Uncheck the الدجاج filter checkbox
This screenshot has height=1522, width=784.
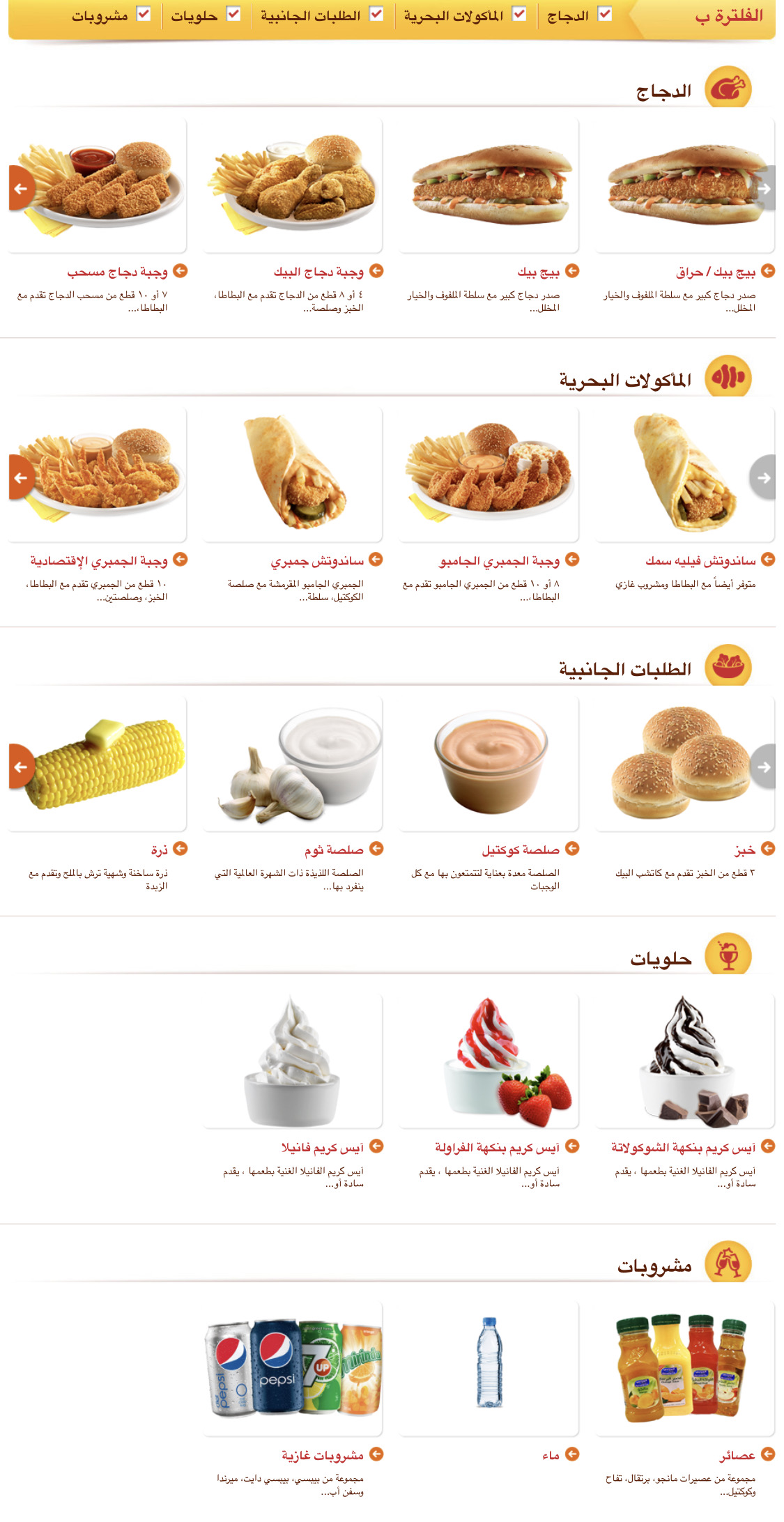click(605, 14)
